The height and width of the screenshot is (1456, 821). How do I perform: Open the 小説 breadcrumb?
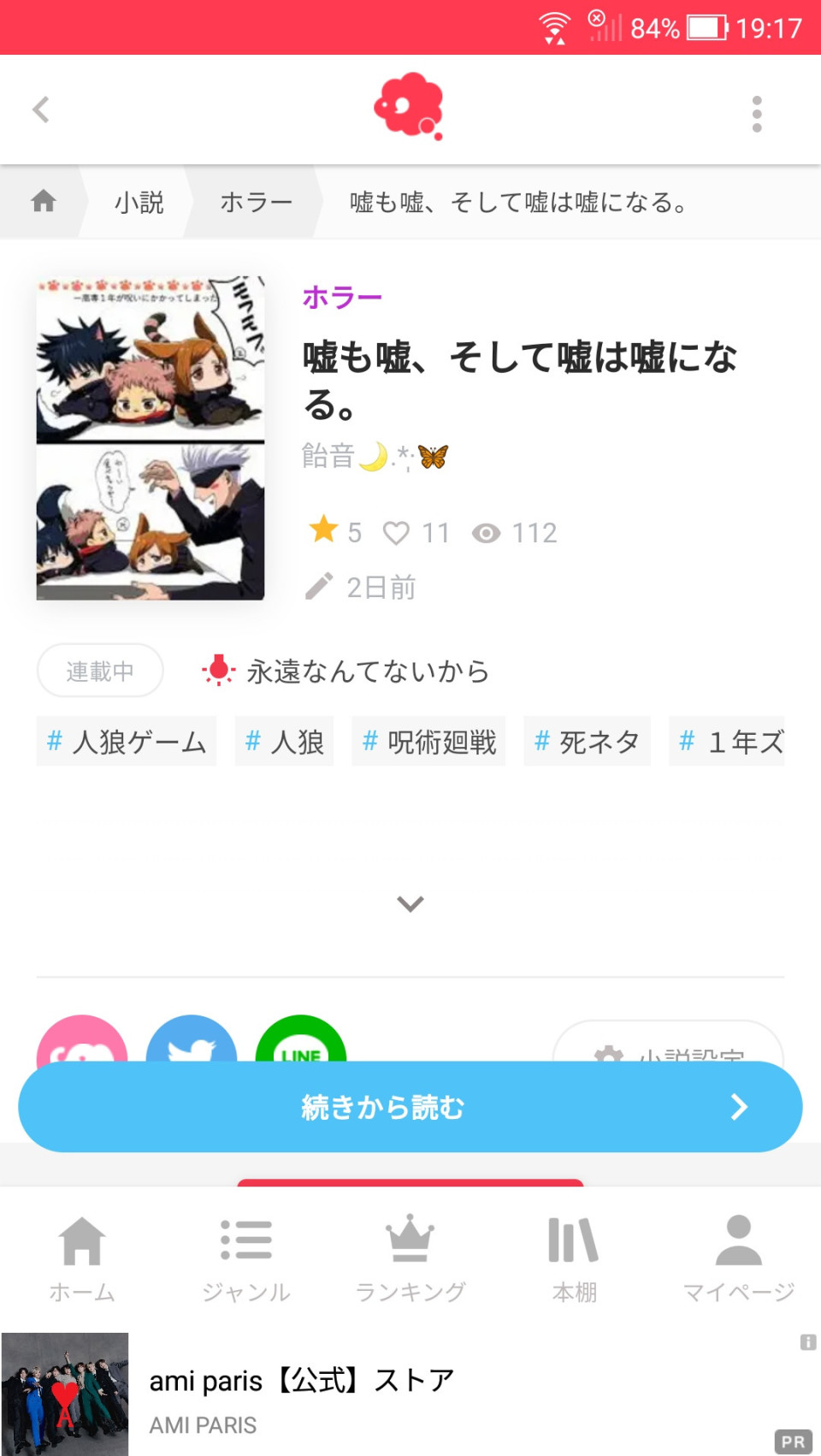[139, 202]
